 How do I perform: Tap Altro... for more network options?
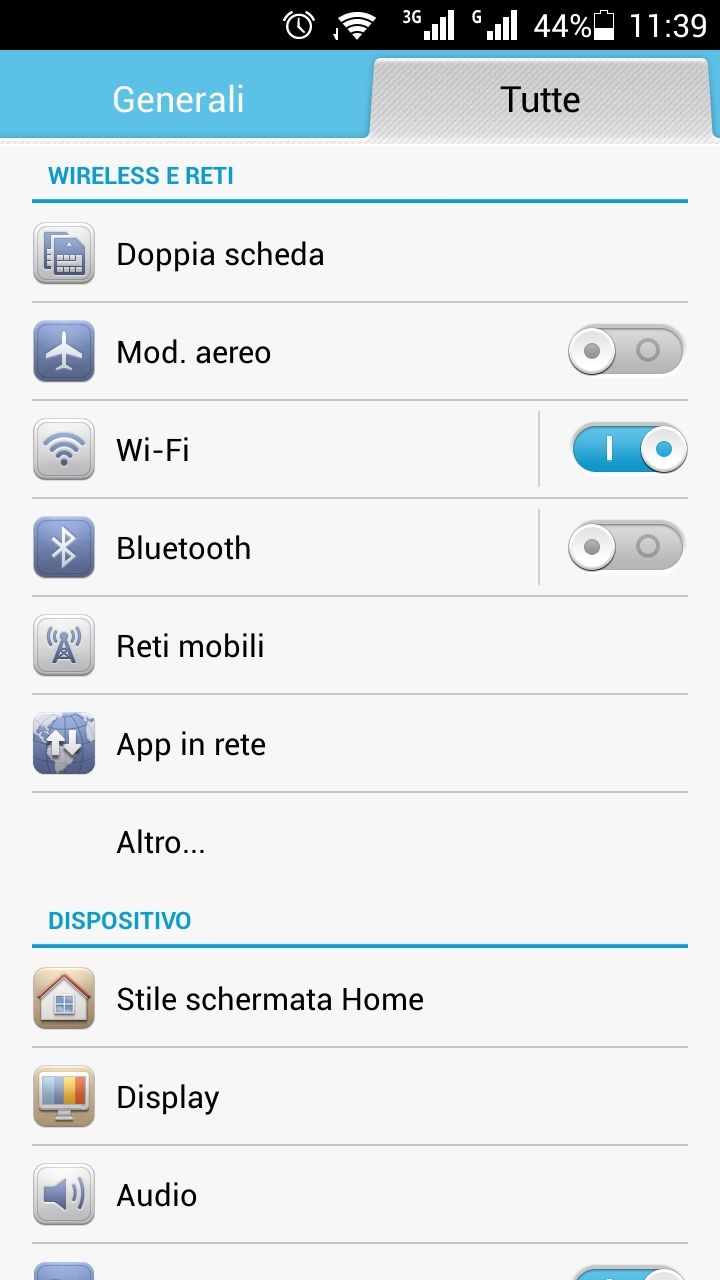click(x=360, y=842)
